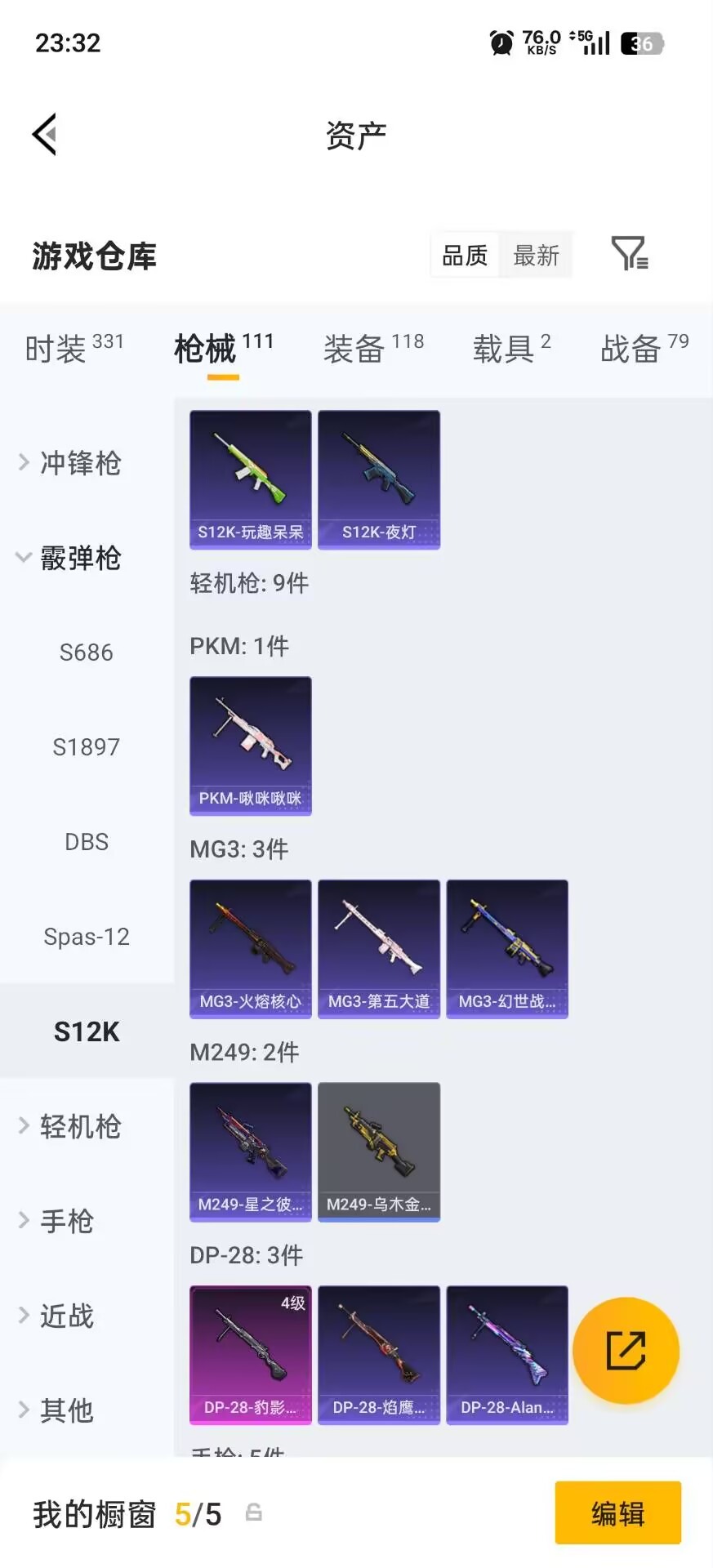Switch sorting to 最新
The width and height of the screenshot is (713, 1568).
(536, 254)
